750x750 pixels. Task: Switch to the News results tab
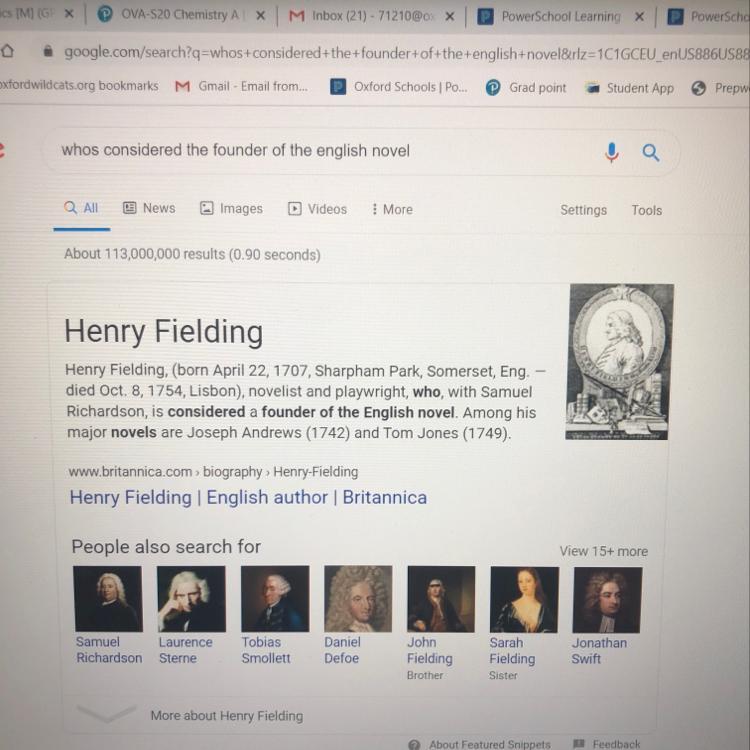tap(148, 208)
